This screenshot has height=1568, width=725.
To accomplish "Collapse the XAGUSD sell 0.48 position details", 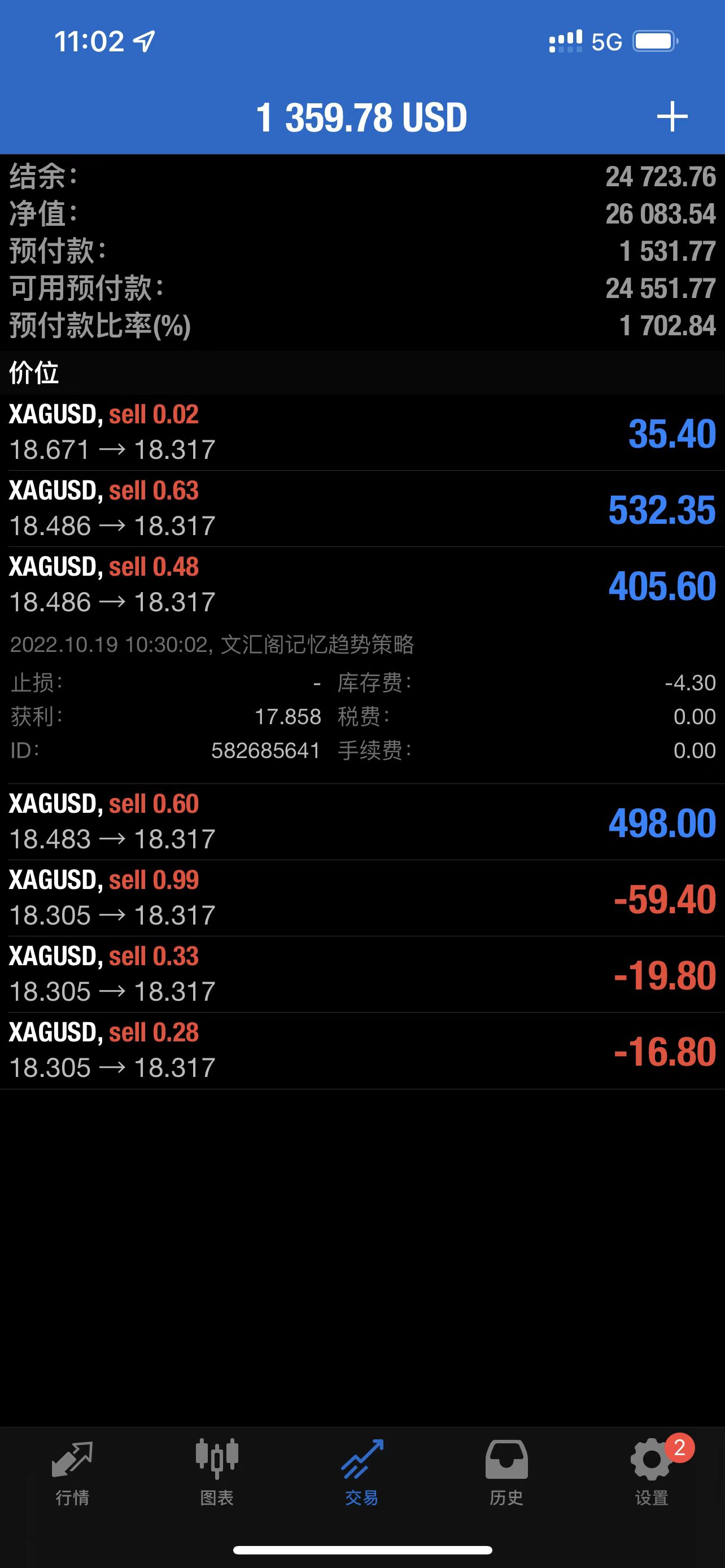I will [x=362, y=585].
